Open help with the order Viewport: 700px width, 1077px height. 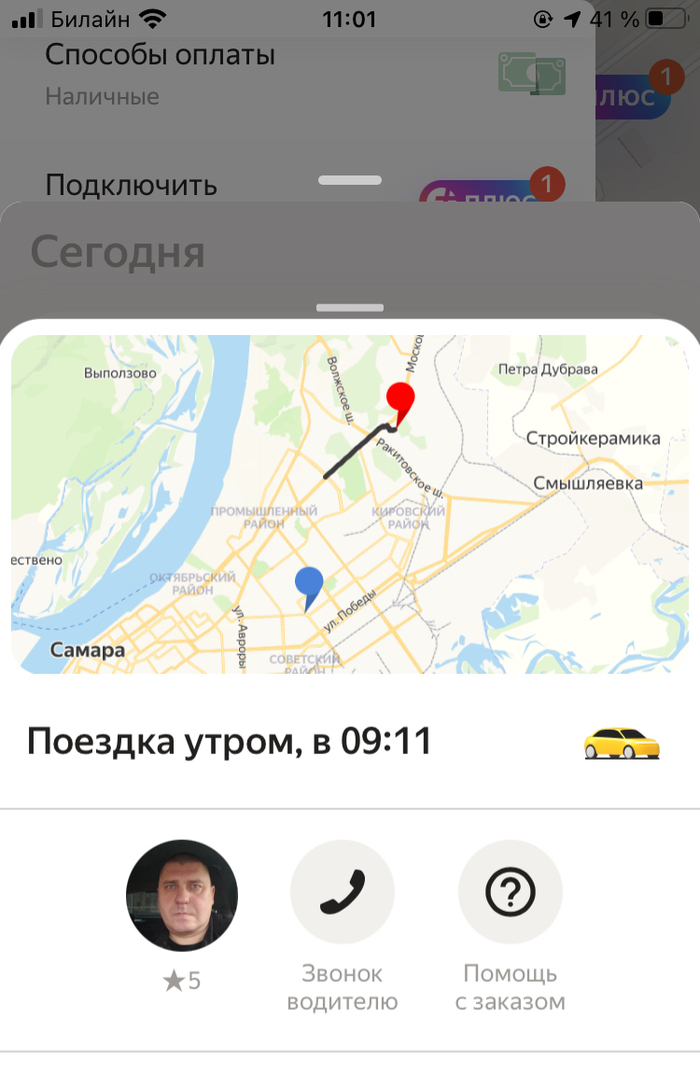510,893
